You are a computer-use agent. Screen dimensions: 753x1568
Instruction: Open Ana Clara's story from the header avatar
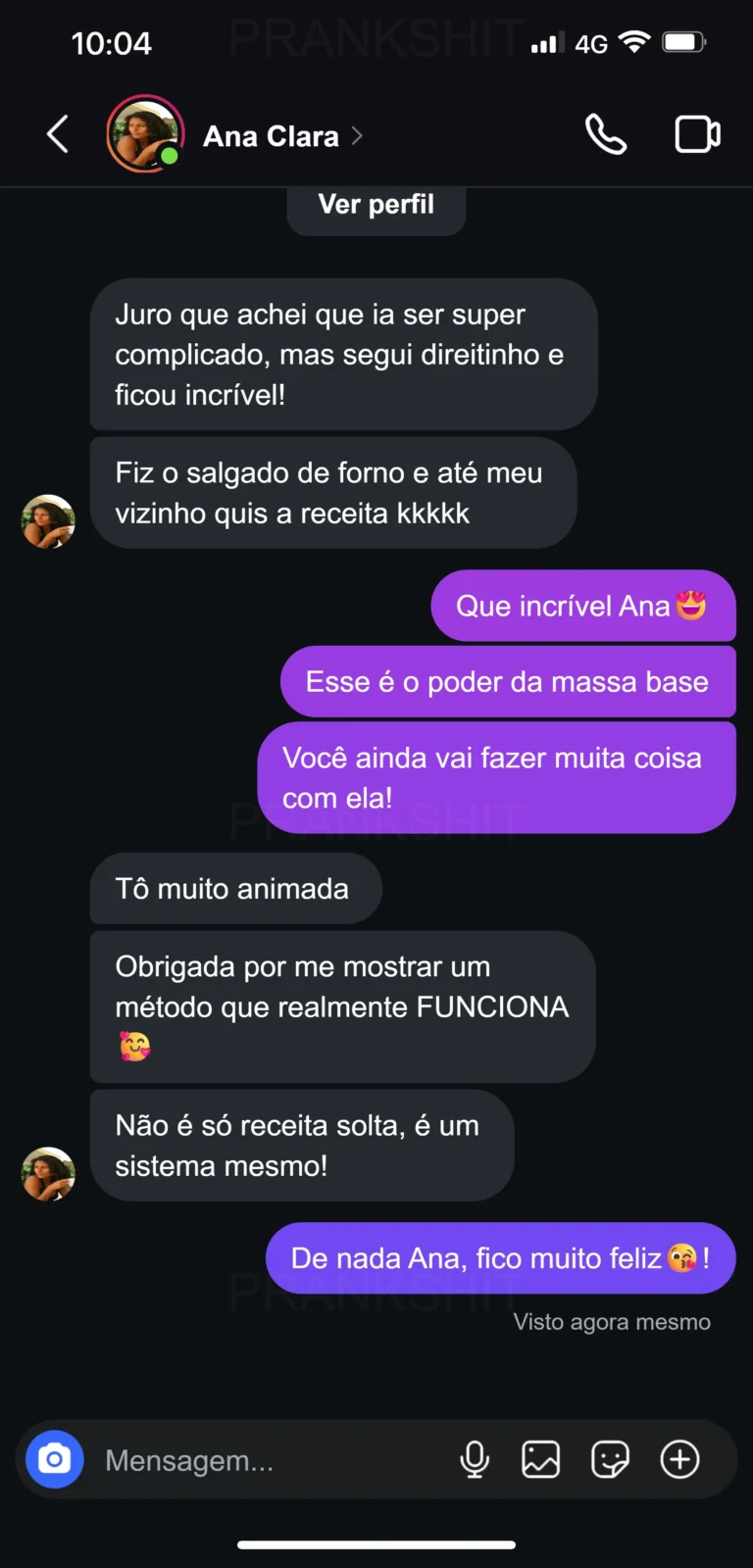(145, 134)
